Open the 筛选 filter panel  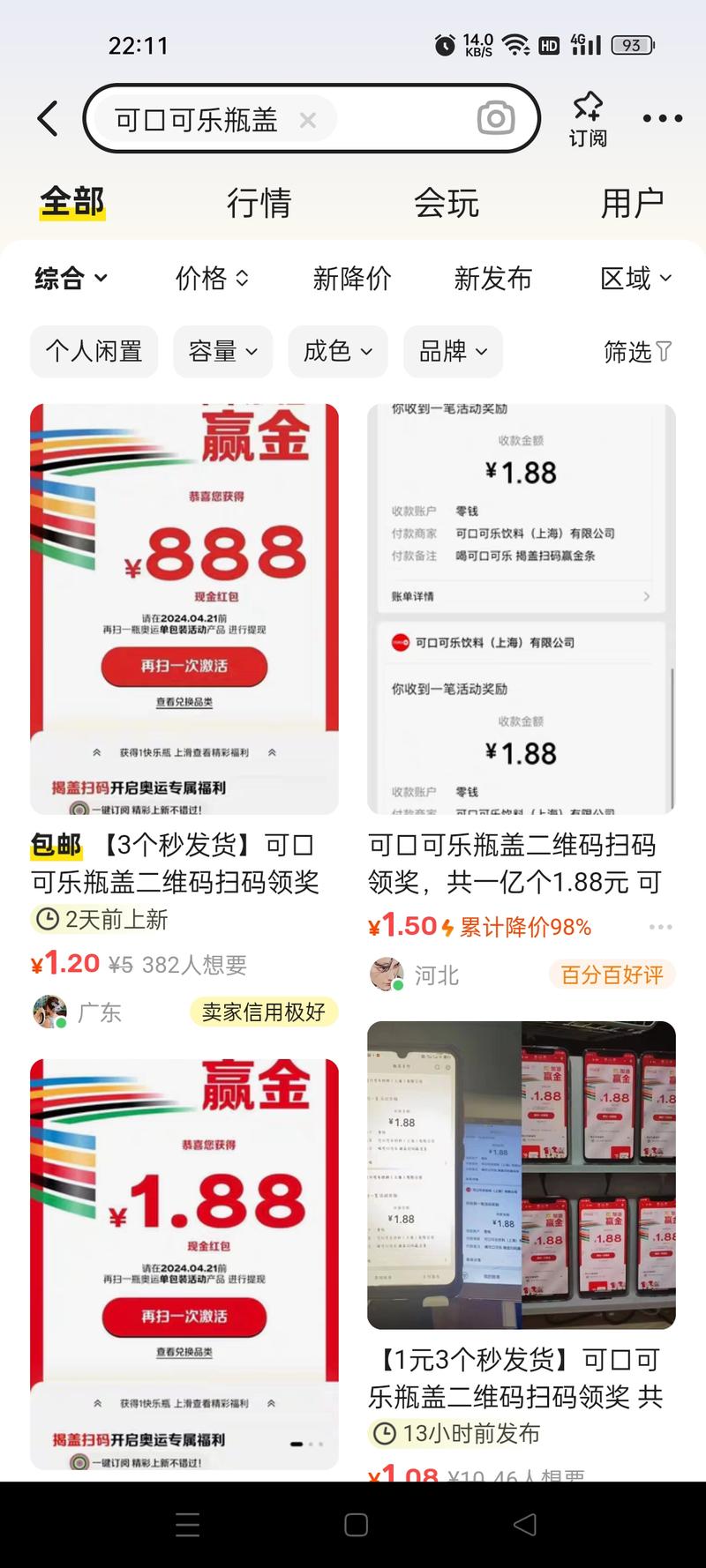point(636,351)
